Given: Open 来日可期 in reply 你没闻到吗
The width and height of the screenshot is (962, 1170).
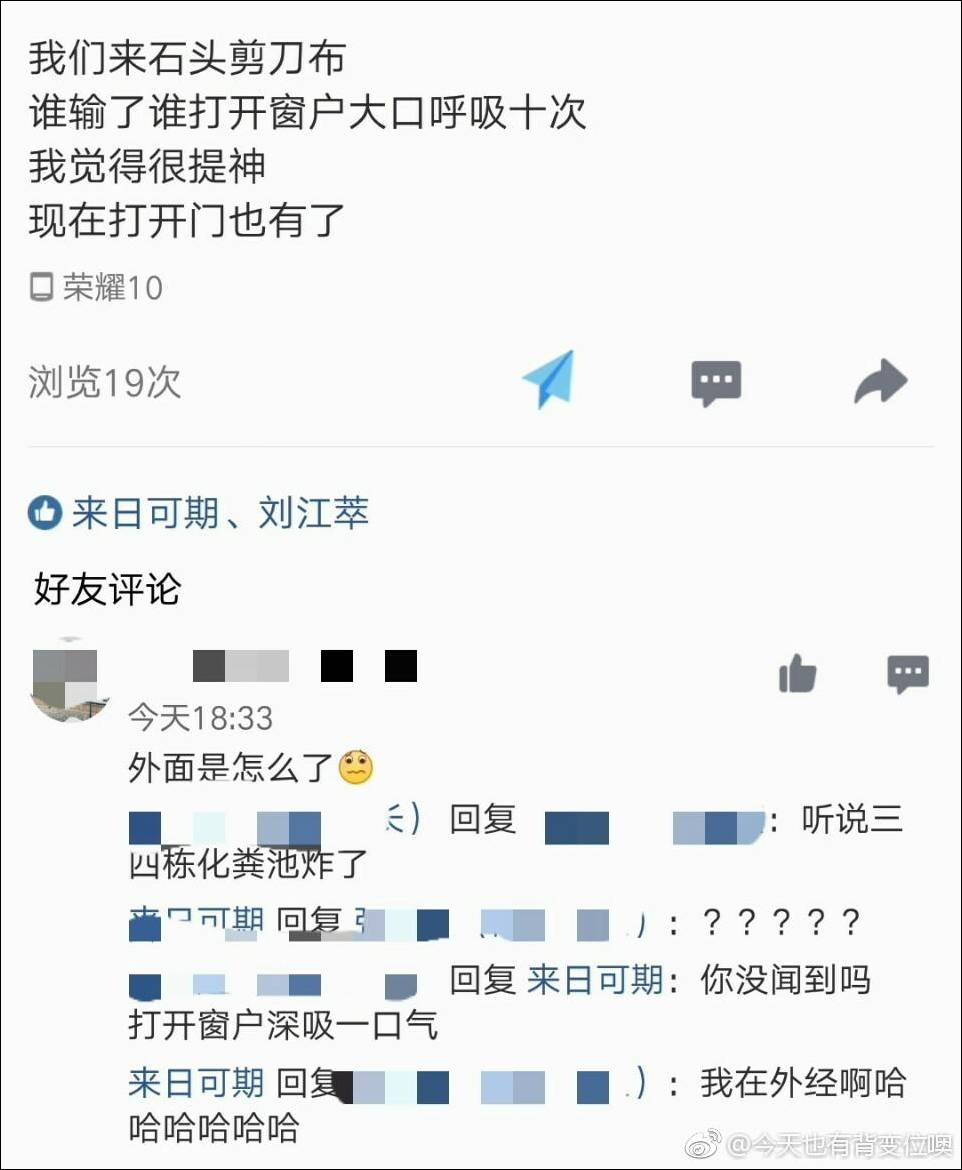Looking at the screenshot, I should [595, 980].
